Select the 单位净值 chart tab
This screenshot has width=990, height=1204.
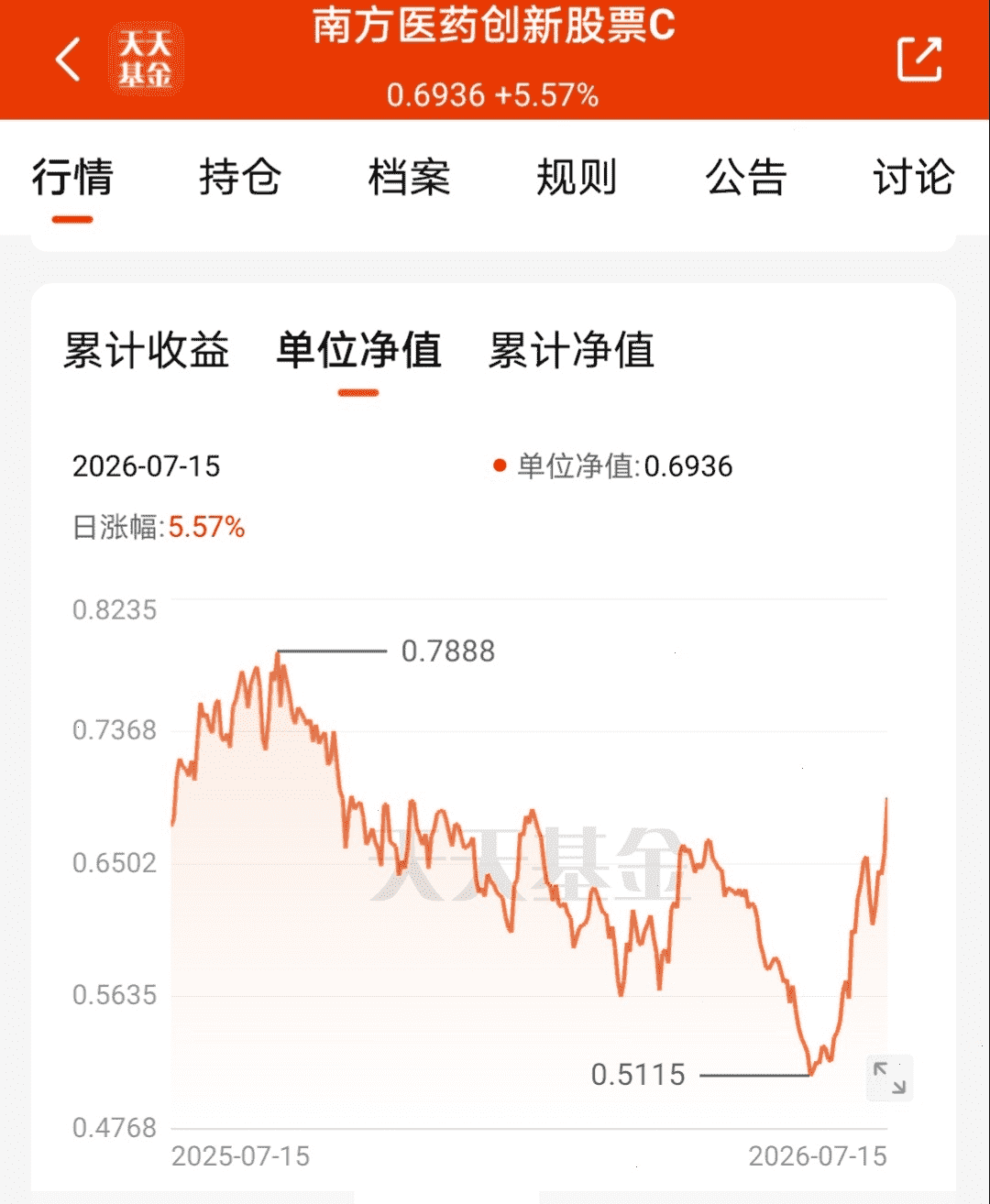click(359, 350)
